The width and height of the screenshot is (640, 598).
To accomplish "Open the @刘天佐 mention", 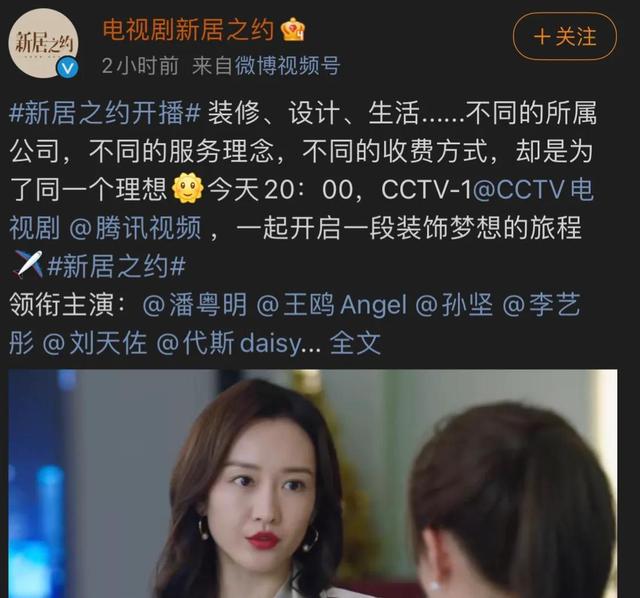I will coord(94,343).
